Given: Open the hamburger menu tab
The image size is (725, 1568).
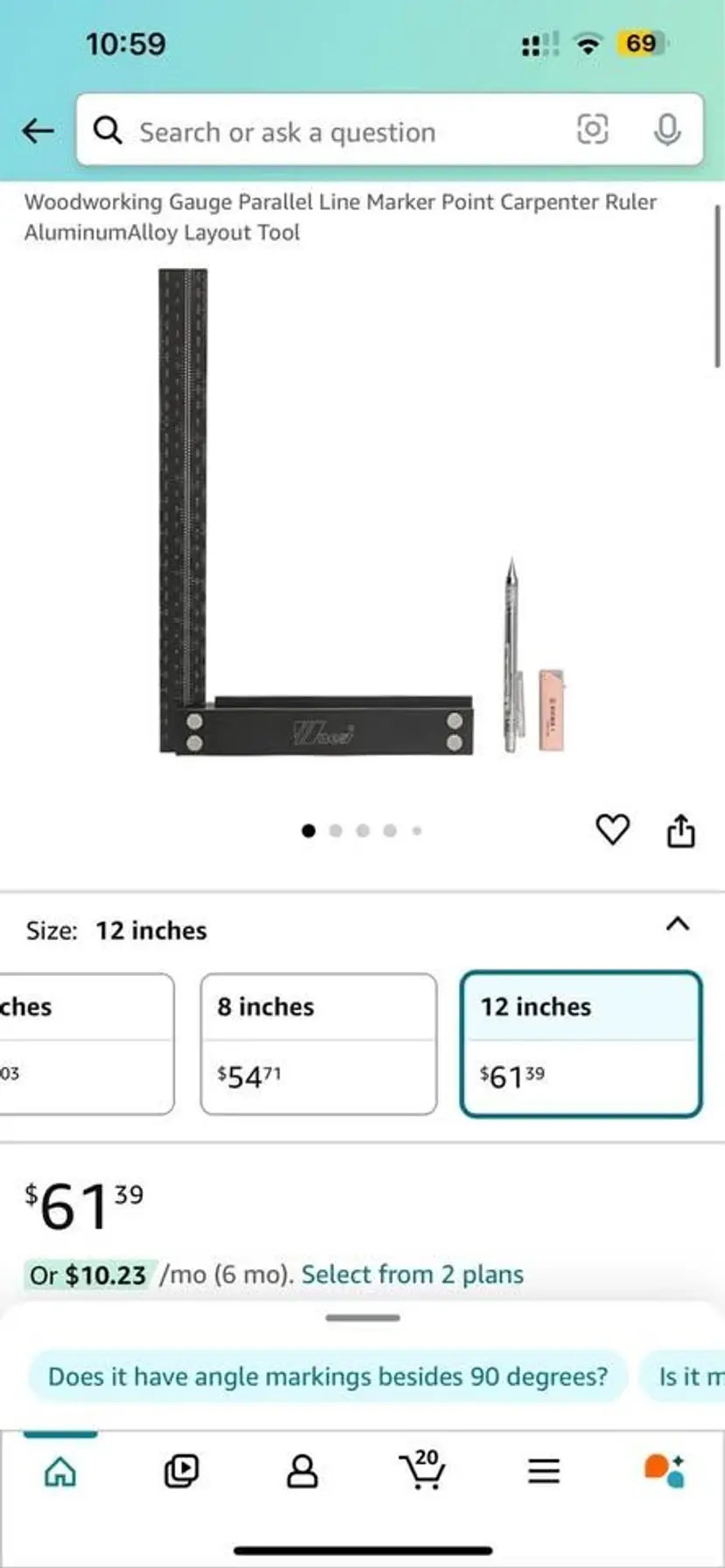Looking at the screenshot, I should coord(544,1472).
